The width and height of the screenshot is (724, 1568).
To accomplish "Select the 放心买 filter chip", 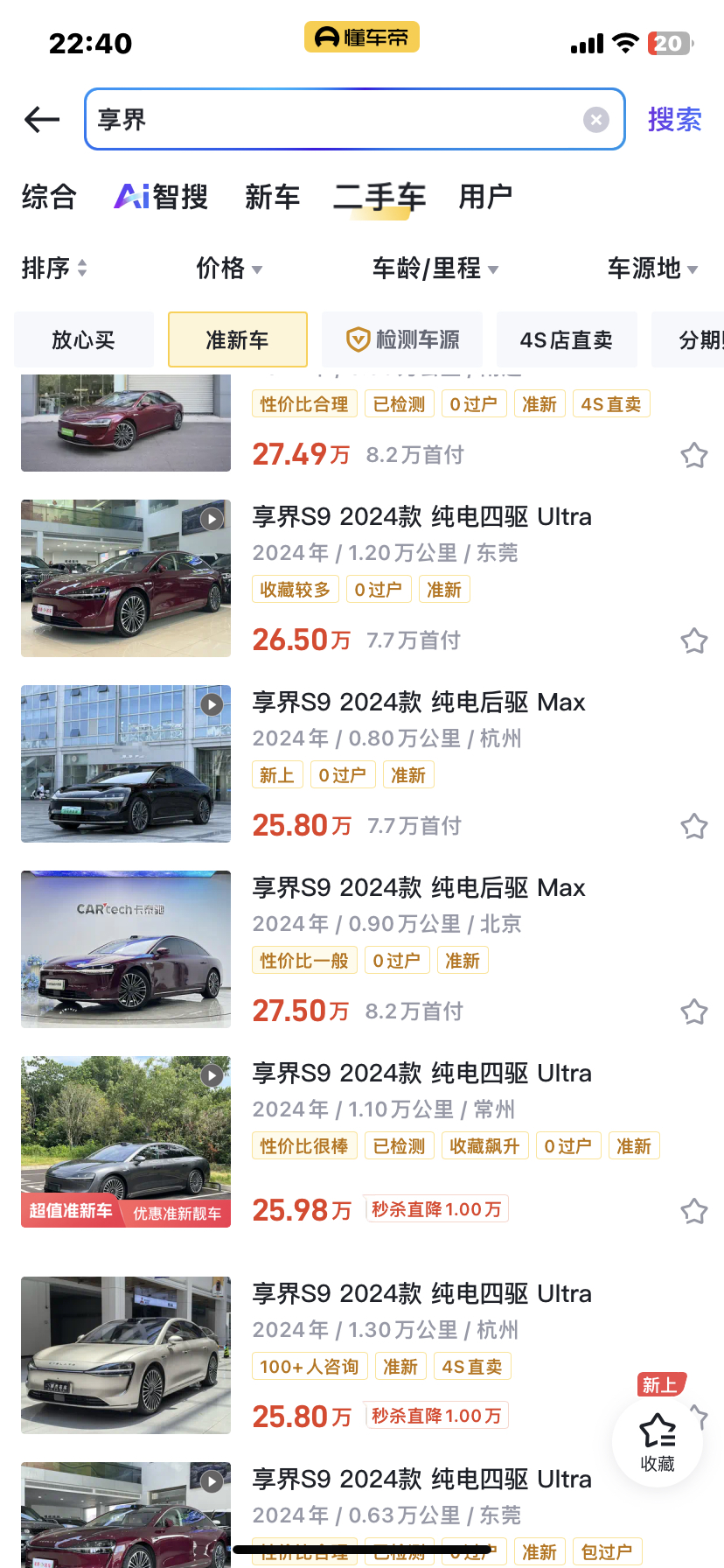I will pos(84,339).
